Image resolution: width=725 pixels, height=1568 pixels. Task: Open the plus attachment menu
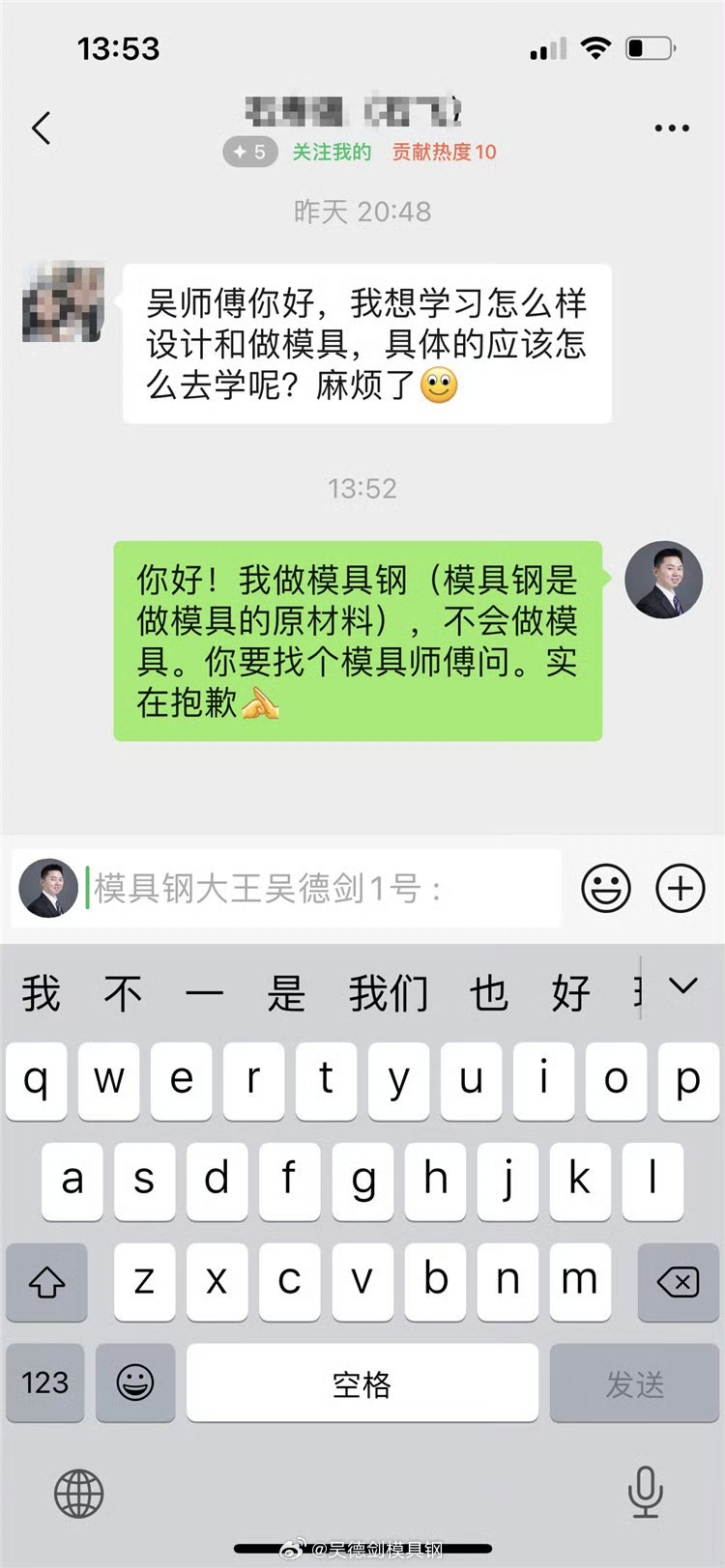pos(681,888)
